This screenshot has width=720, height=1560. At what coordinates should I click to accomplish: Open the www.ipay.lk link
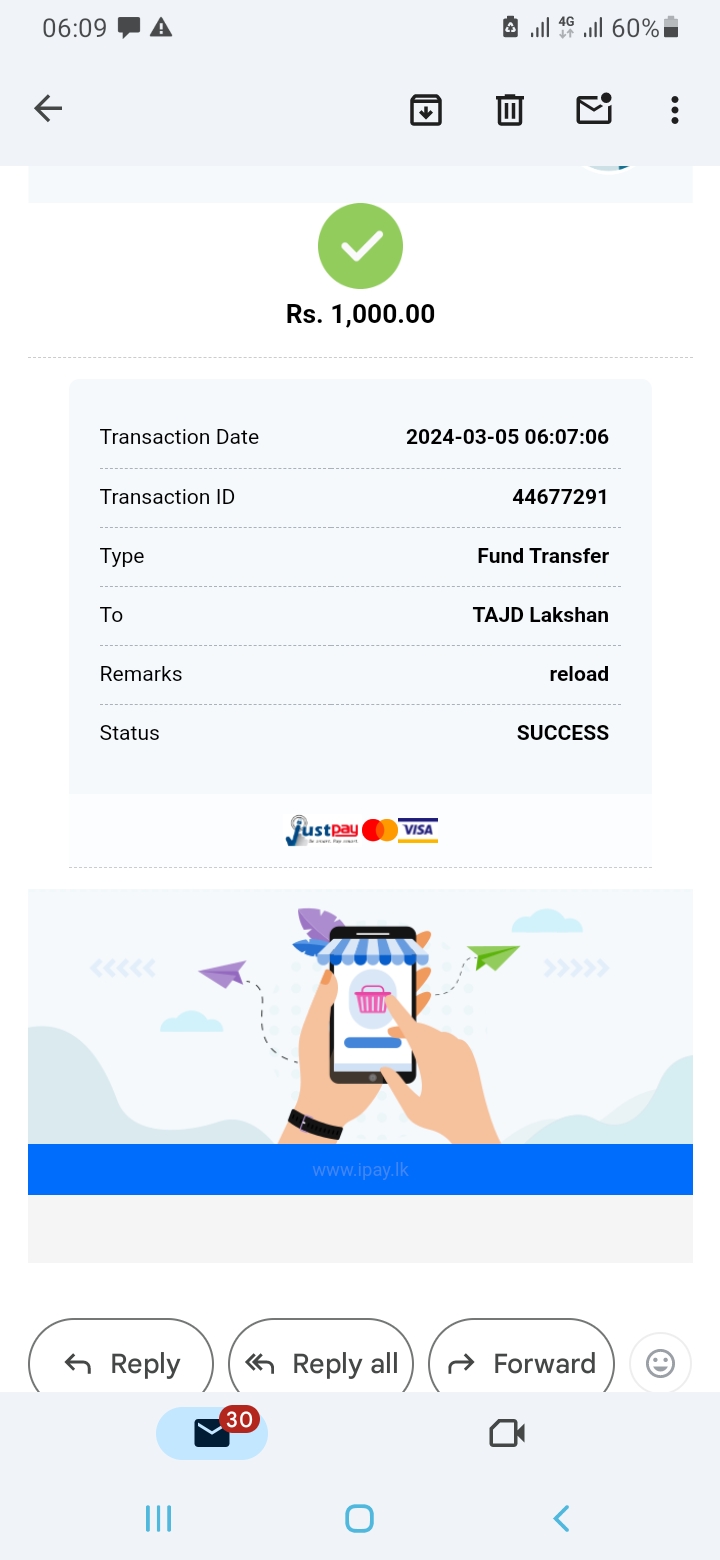[360, 1169]
